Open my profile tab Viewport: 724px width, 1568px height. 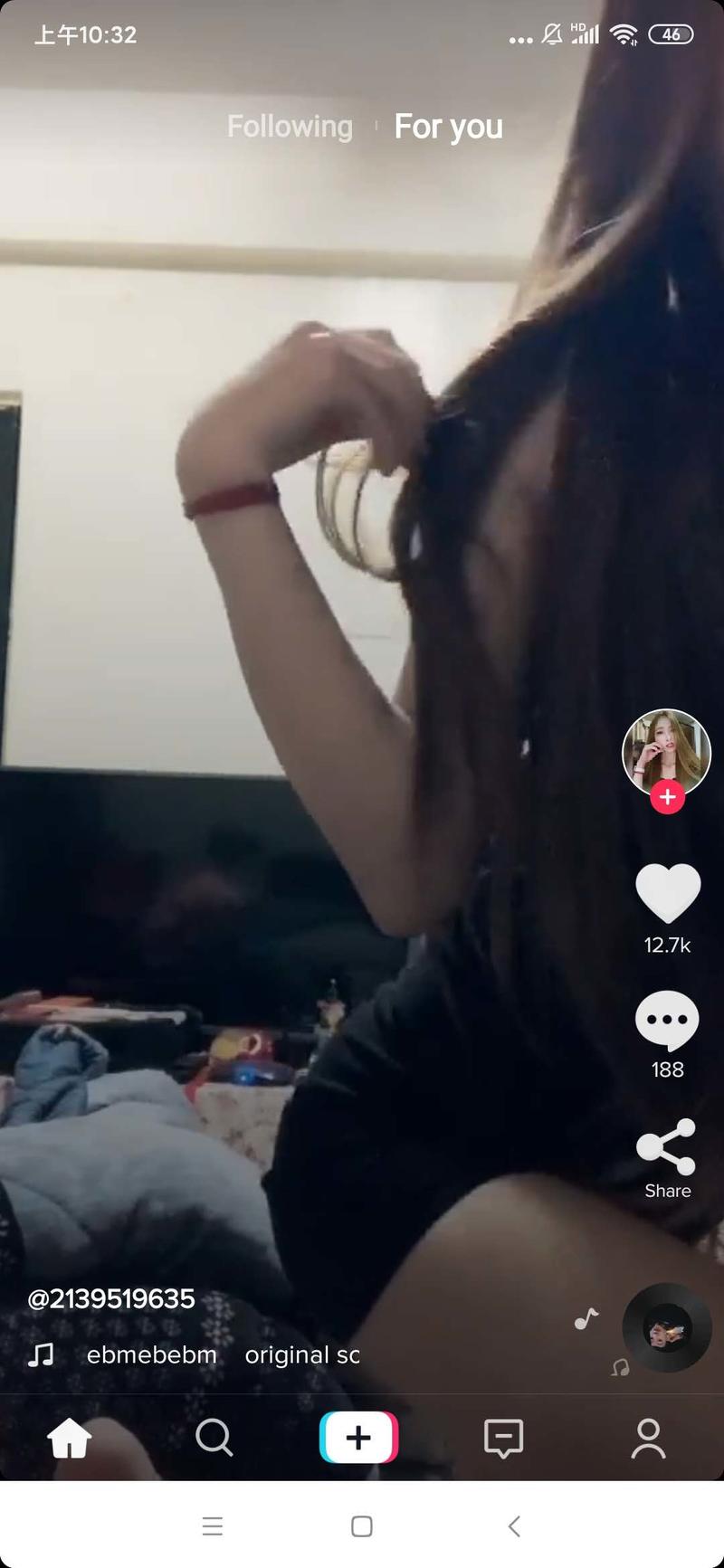click(648, 1437)
